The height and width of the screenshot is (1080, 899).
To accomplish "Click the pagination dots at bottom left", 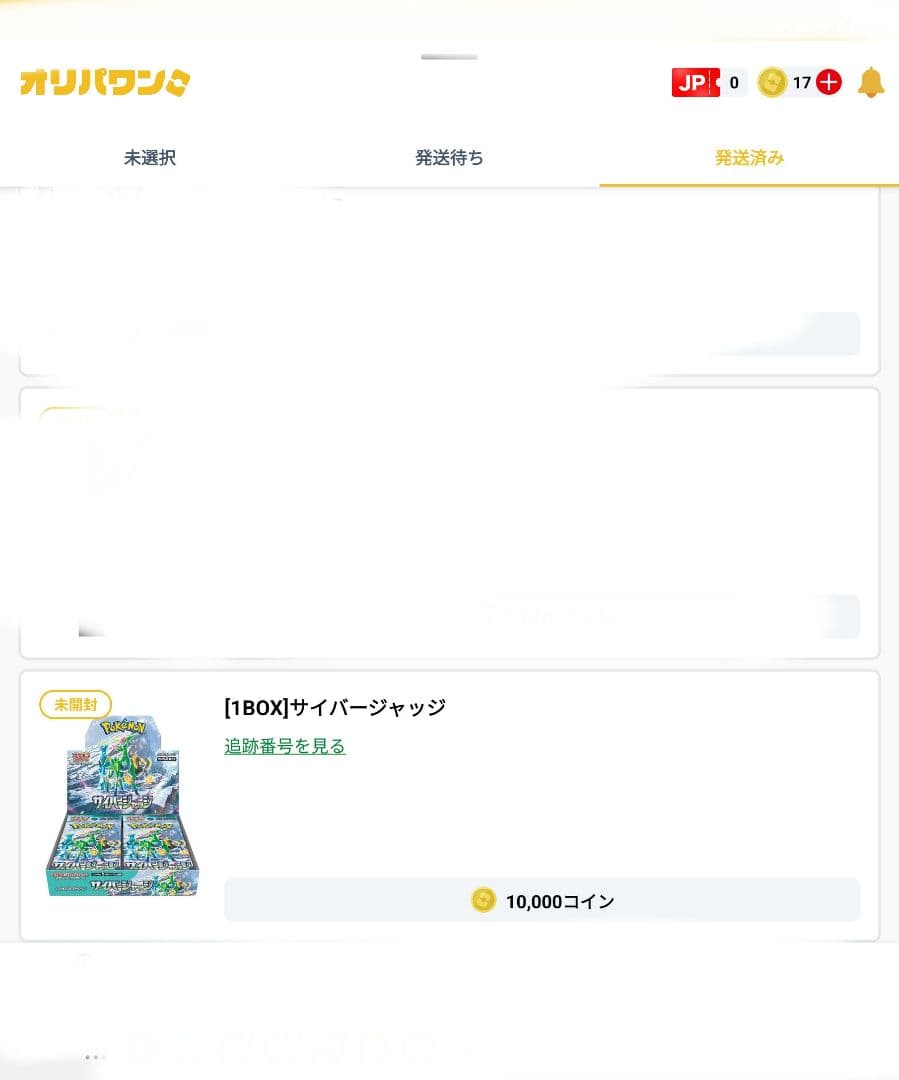I will pyautogui.click(x=96, y=1055).
